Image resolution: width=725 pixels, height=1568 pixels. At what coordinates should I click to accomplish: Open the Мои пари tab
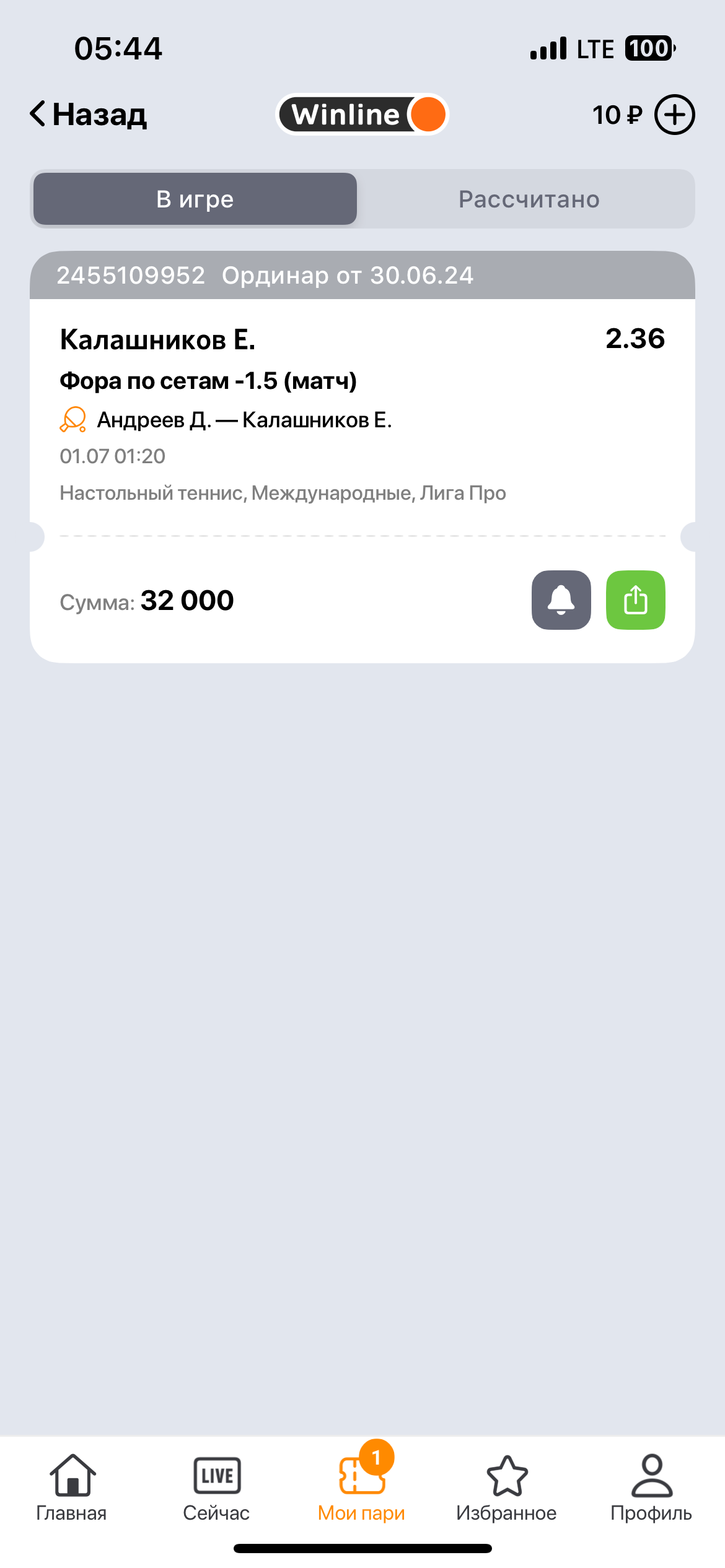tap(362, 1487)
